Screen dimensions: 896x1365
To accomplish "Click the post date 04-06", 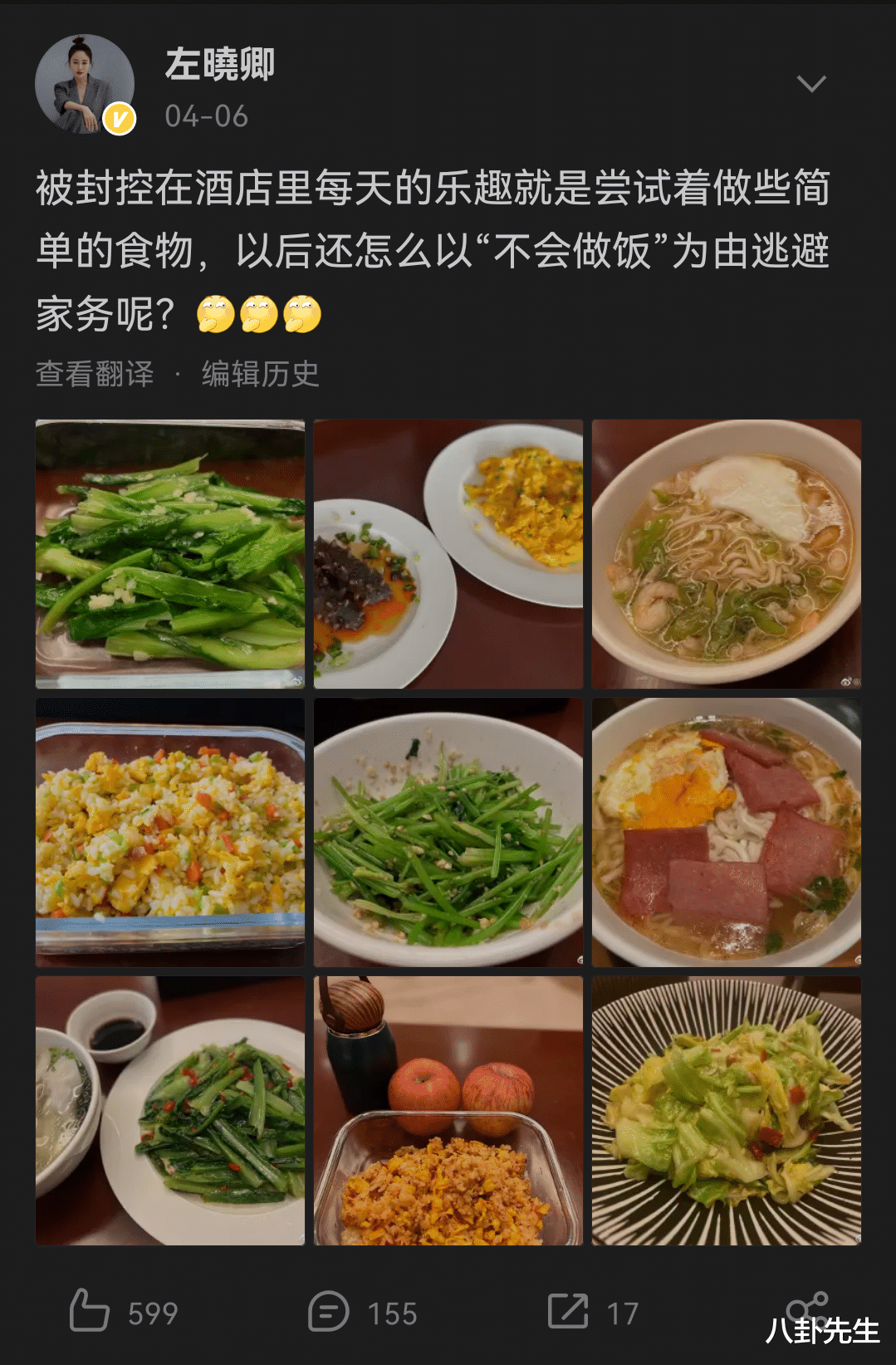I will tap(206, 117).
